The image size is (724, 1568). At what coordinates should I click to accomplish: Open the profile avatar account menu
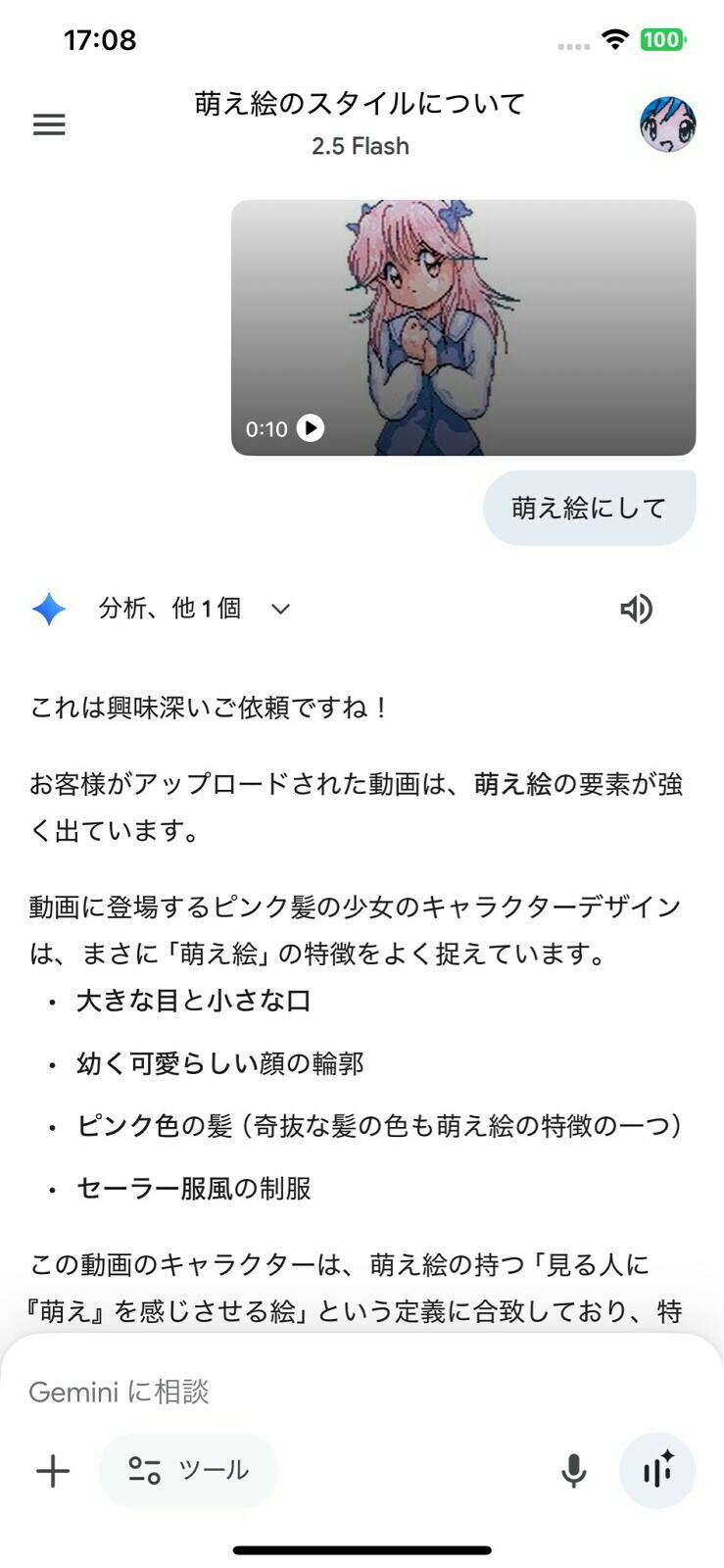[667, 124]
